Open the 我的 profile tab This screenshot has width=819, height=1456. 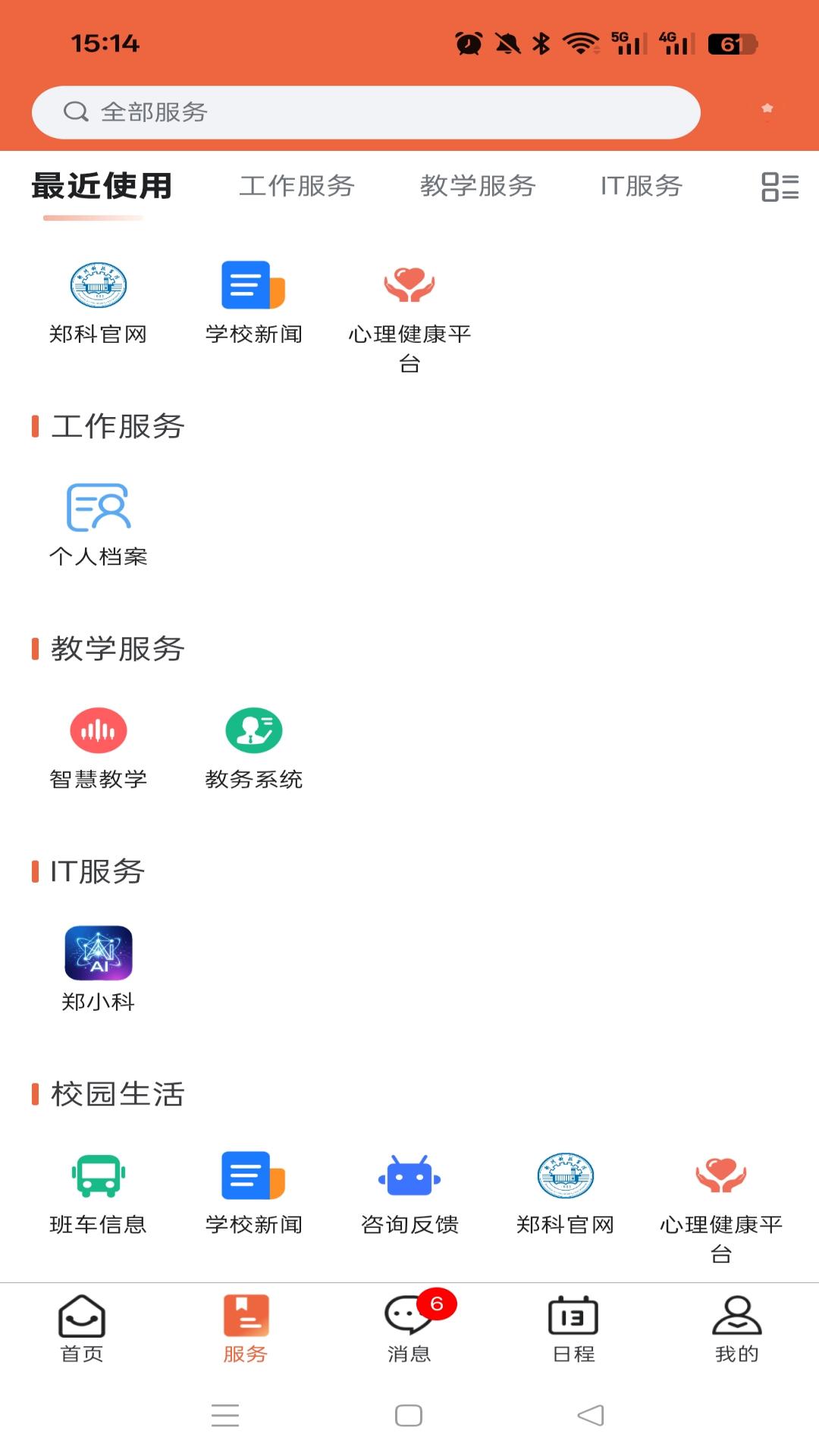(736, 1329)
